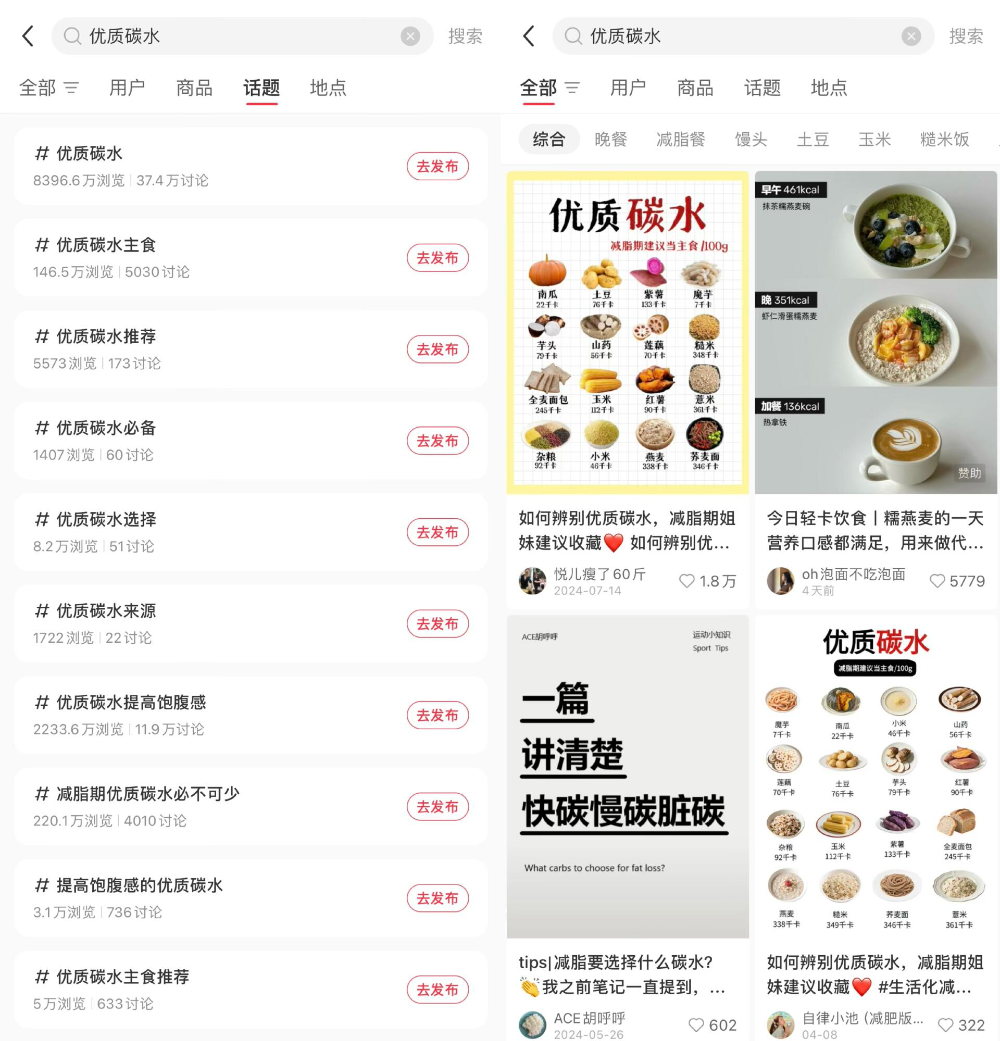The height and width of the screenshot is (1041, 1000).
Task: Open the 糯燕麦 light-meal note card
Action: (875, 332)
